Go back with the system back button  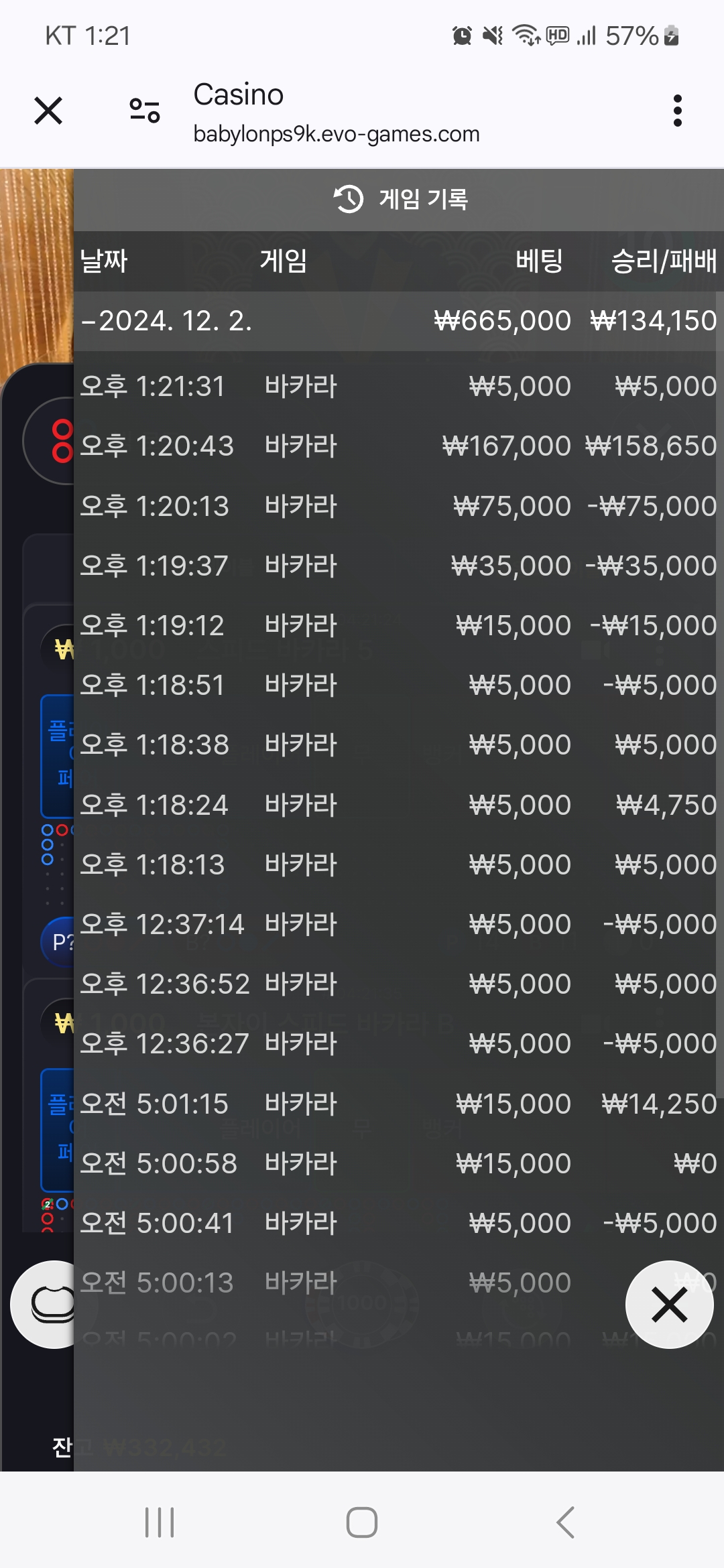pyautogui.click(x=565, y=1522)
